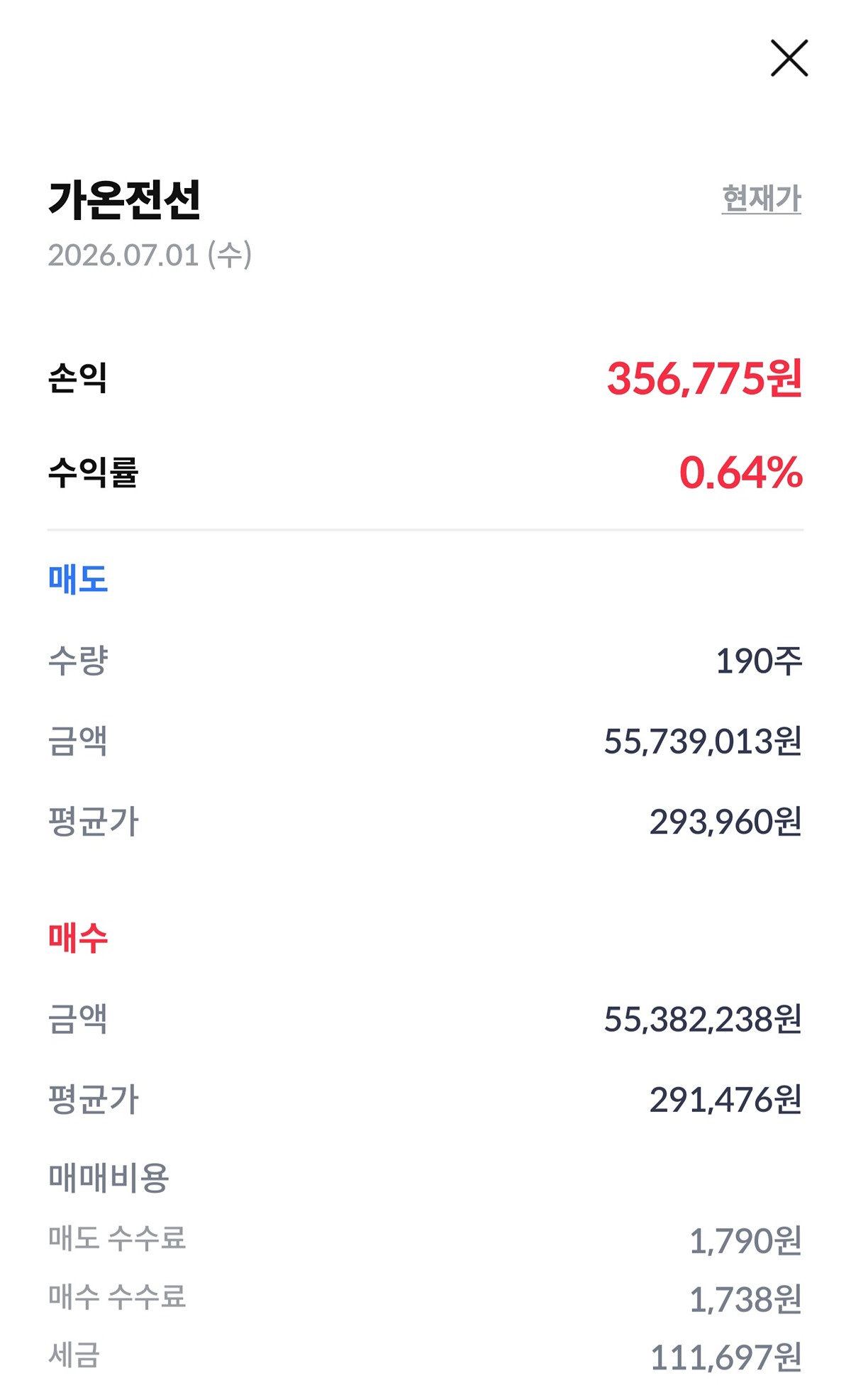Close the 가온전선 trade detail screen
The image size is (851, 1400).
(789, 58)
